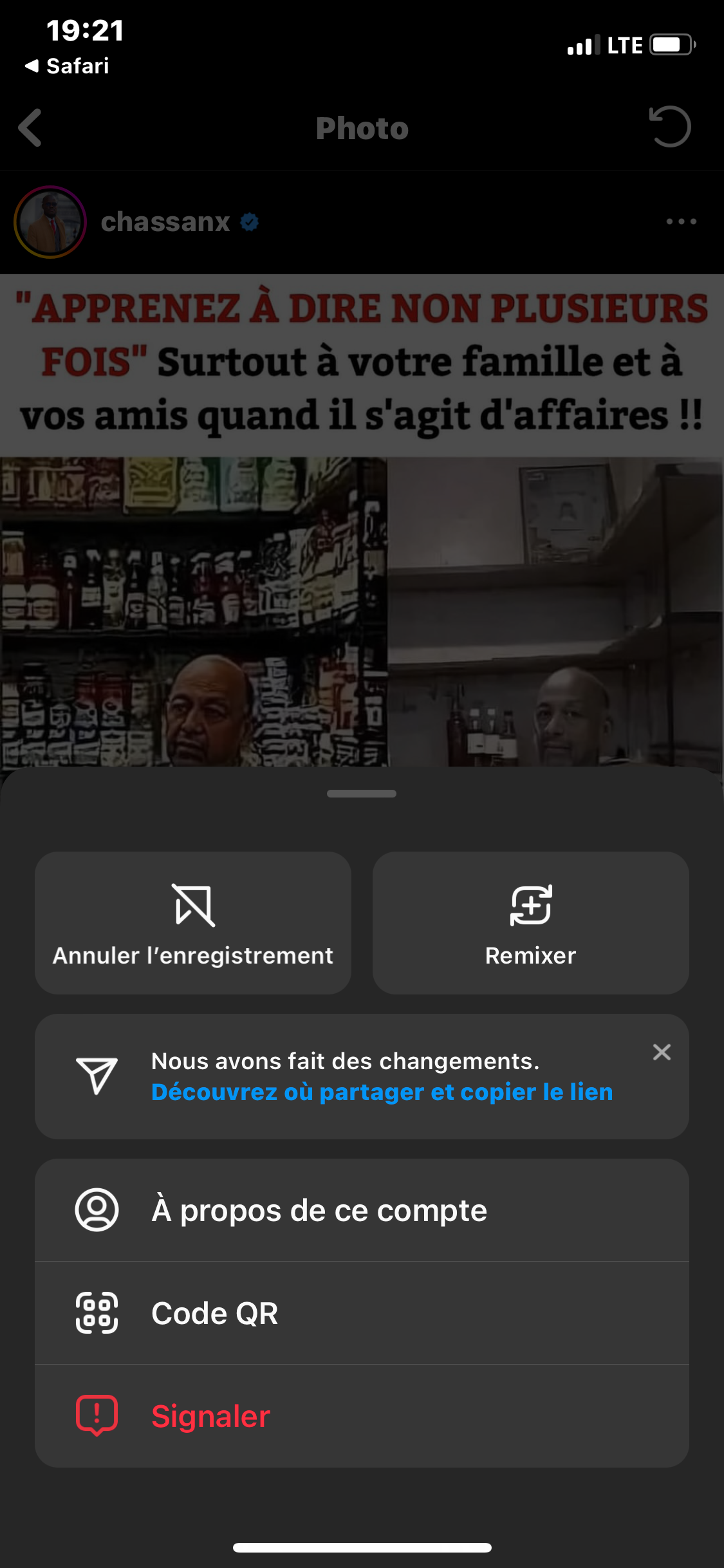Image resolution: width=724 pixels, height=1568 pixels.
Task: Open À propos de ce compte
Action: click(x=362, y=1210)
